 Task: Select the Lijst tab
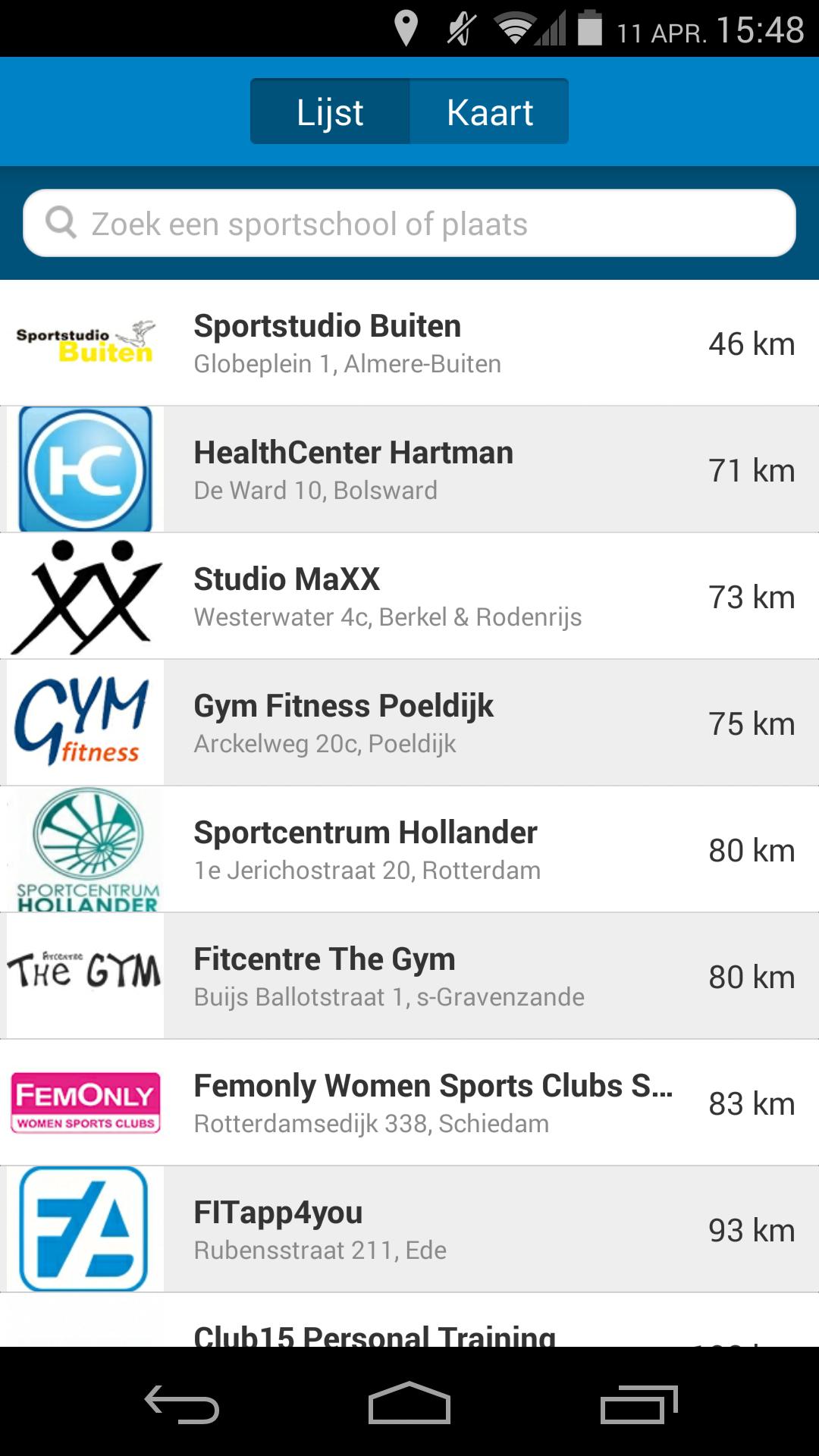point(331,111)
